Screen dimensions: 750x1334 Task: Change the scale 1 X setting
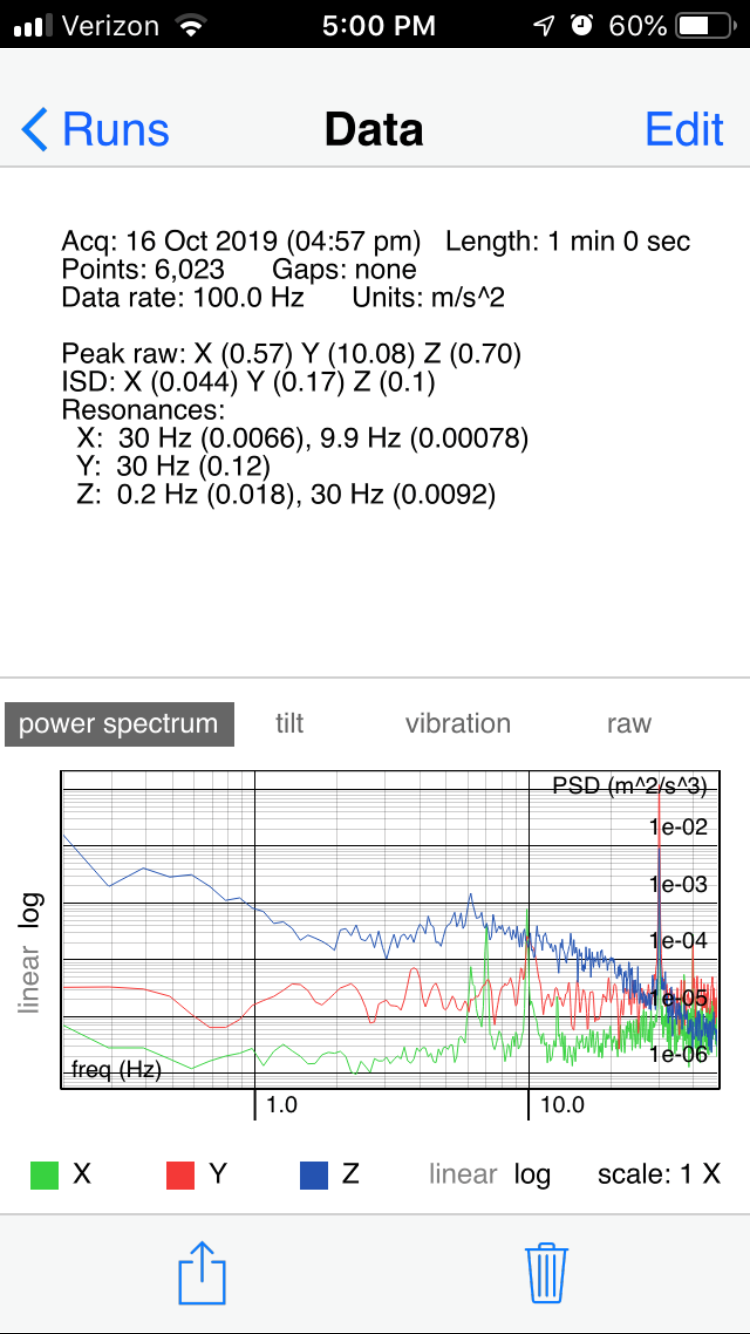tap(659, 1174)
